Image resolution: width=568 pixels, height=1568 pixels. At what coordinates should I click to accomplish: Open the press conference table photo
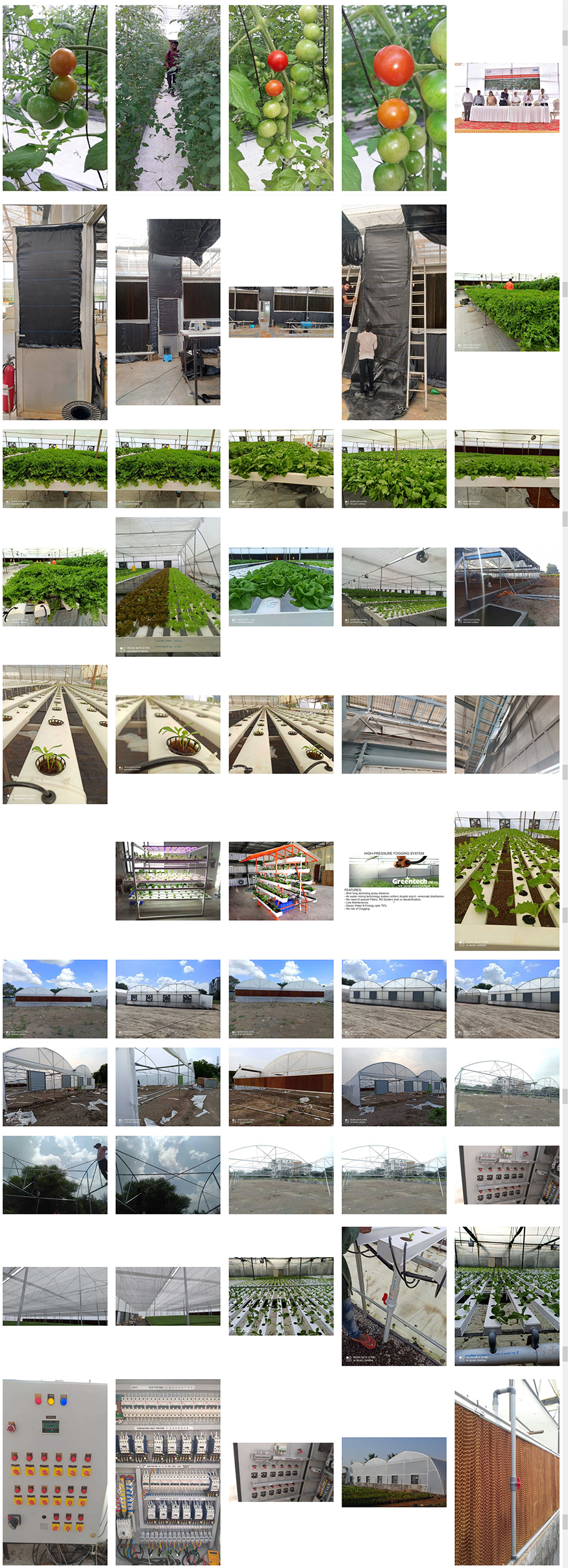[x=506, y=97]
